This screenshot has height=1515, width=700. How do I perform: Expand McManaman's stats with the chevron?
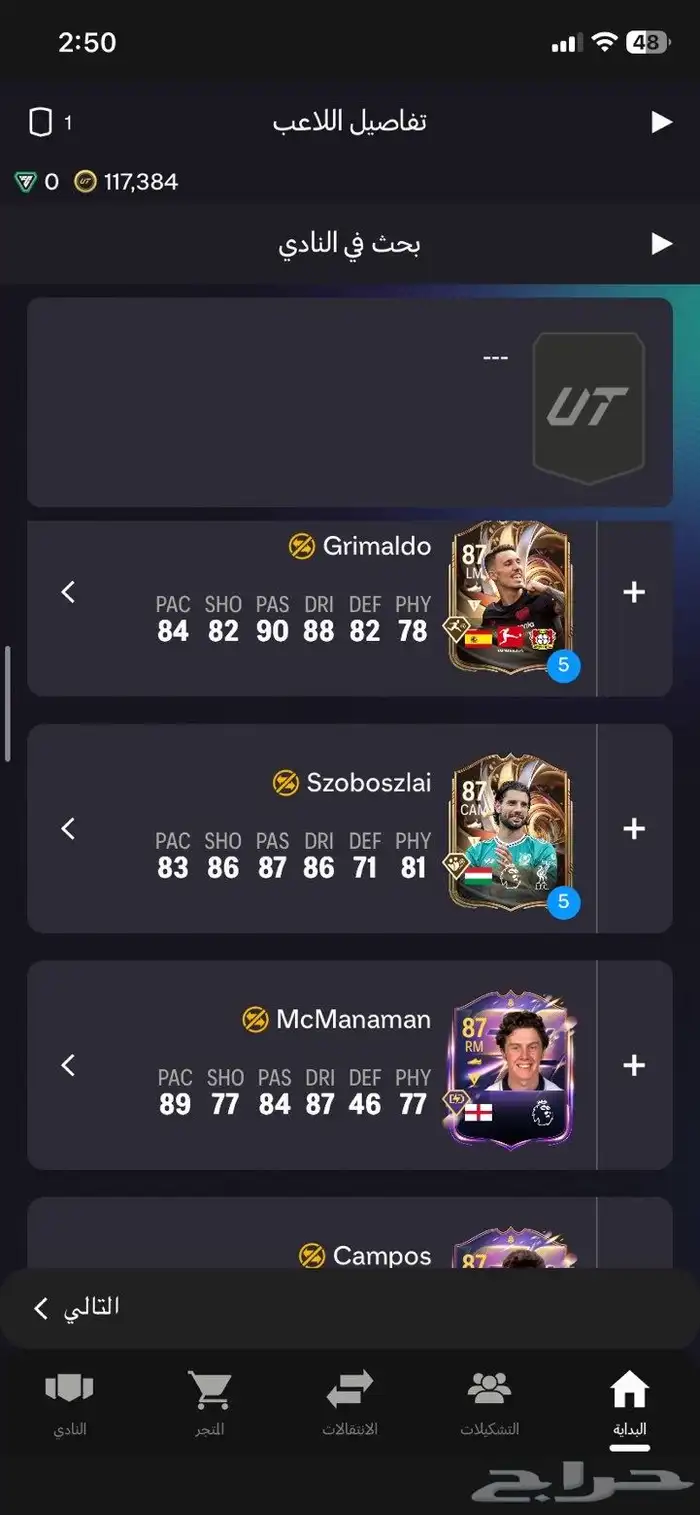(x=68, y=1066)
